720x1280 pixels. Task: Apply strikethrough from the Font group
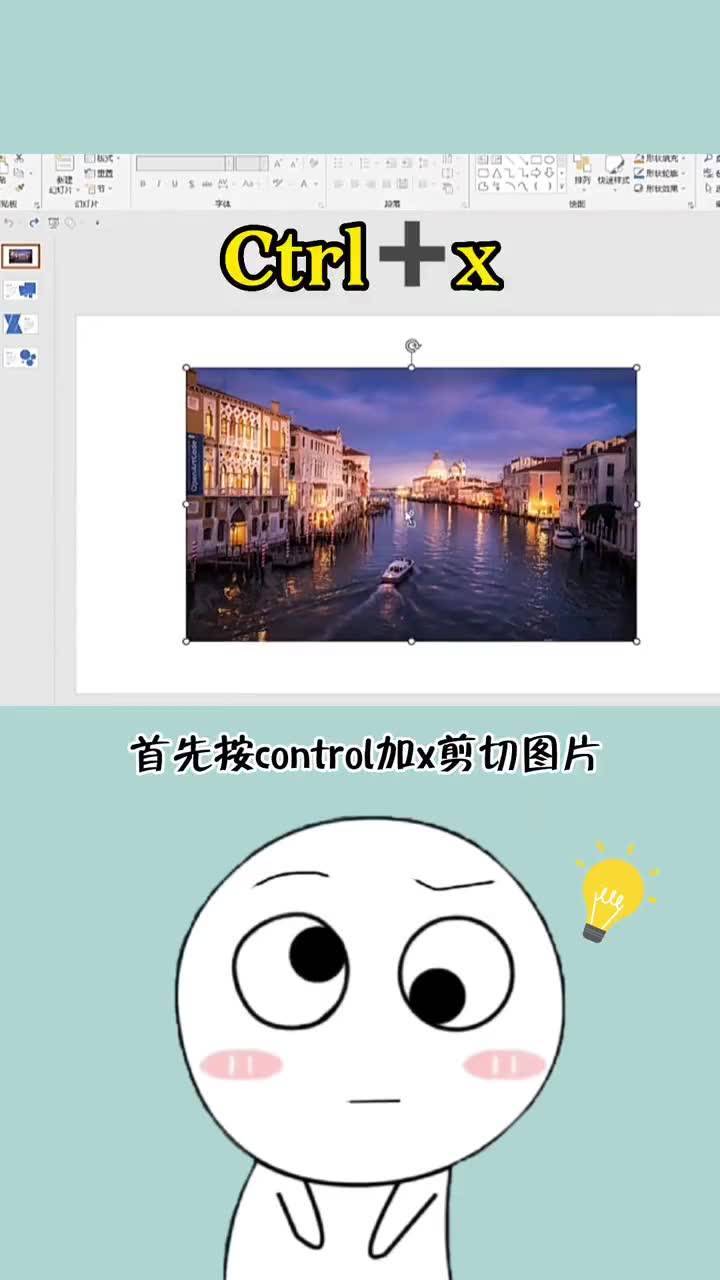(204, 183)
